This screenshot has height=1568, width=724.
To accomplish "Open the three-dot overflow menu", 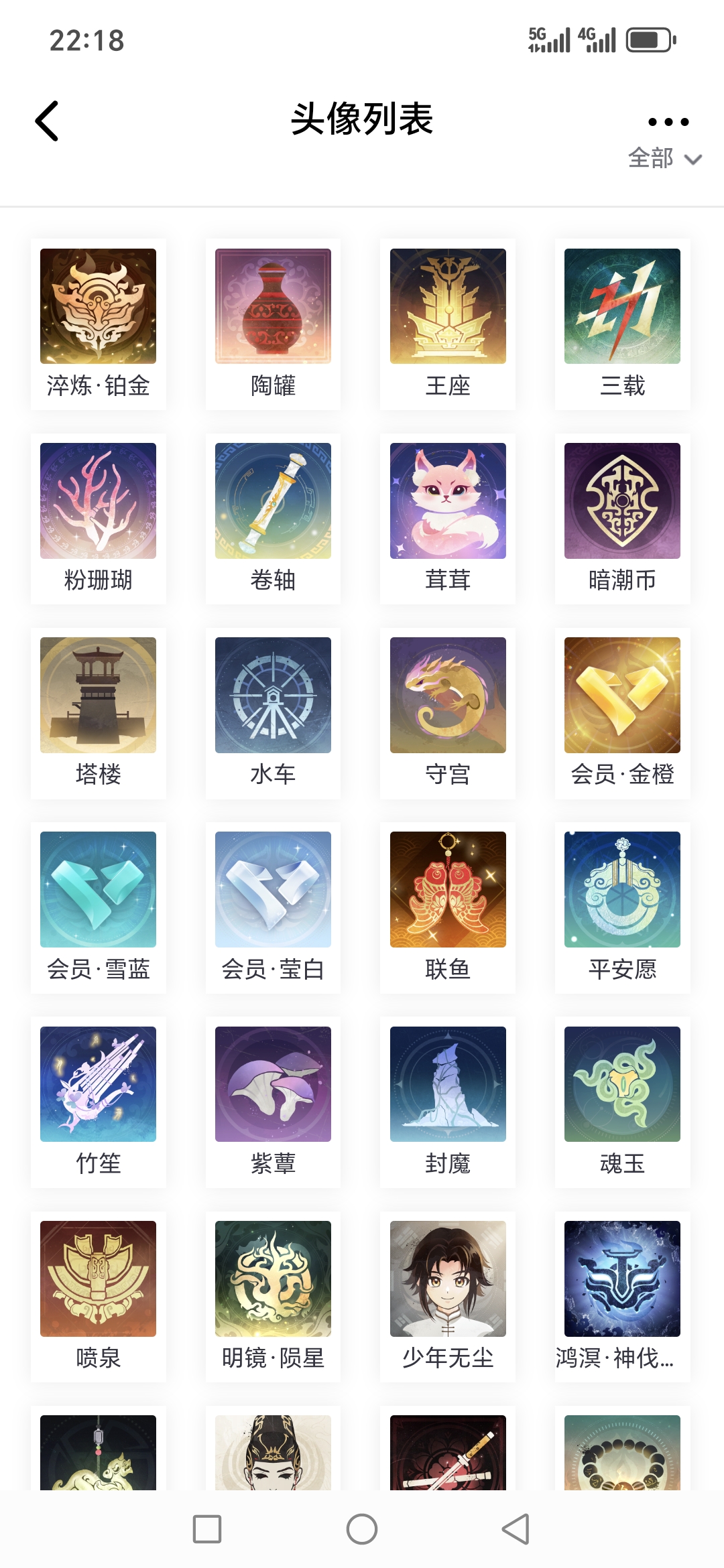I will pyautogui.click(x=668, y=122).
